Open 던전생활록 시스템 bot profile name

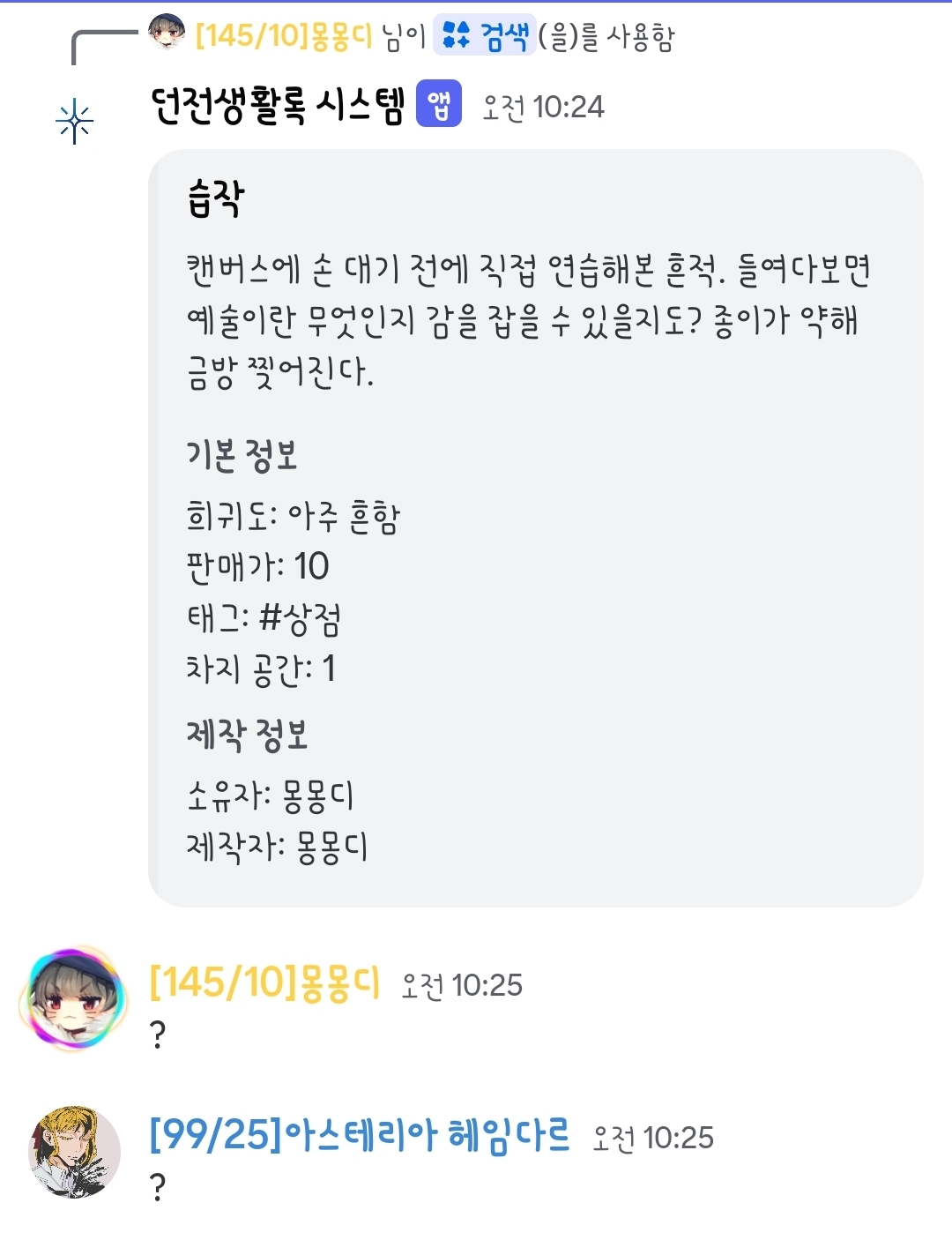click(278, 107)
